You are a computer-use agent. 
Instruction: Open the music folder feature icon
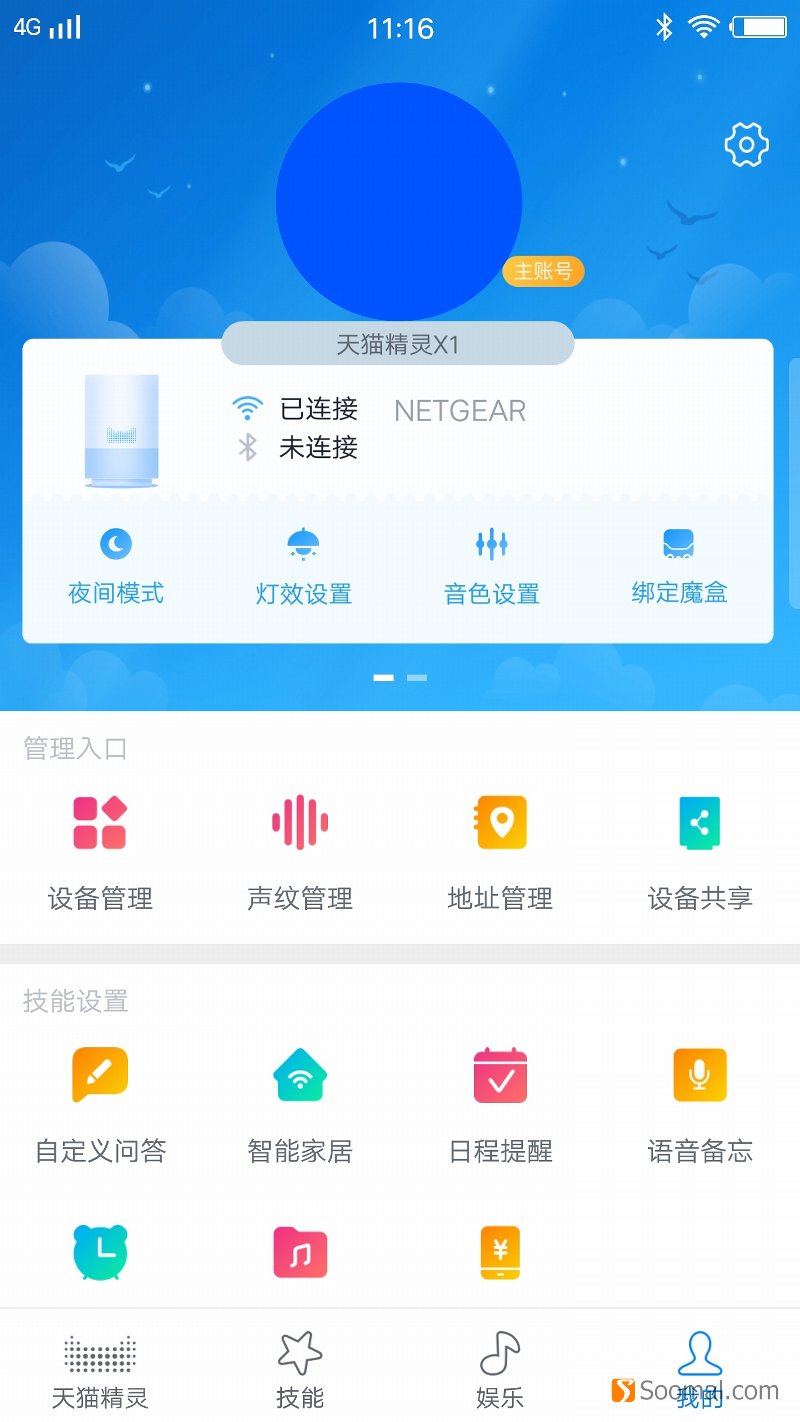tap(299, 1251)
